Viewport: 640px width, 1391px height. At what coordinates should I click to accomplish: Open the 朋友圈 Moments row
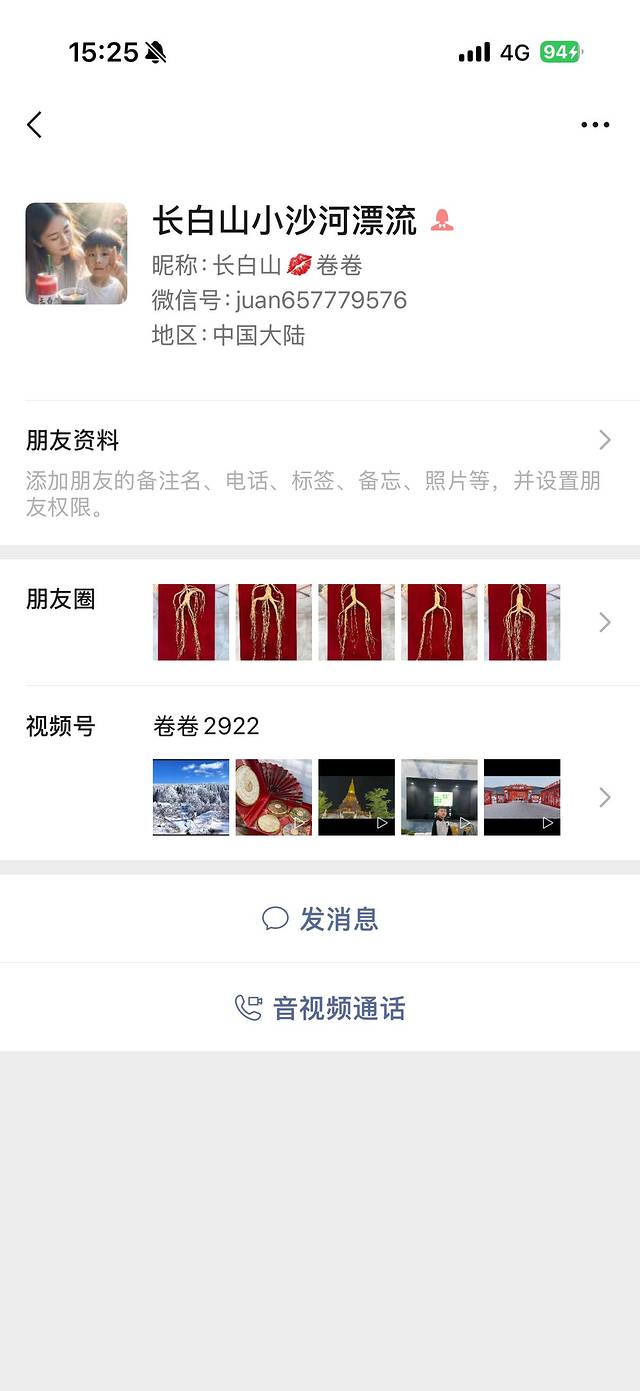point(319,622)
